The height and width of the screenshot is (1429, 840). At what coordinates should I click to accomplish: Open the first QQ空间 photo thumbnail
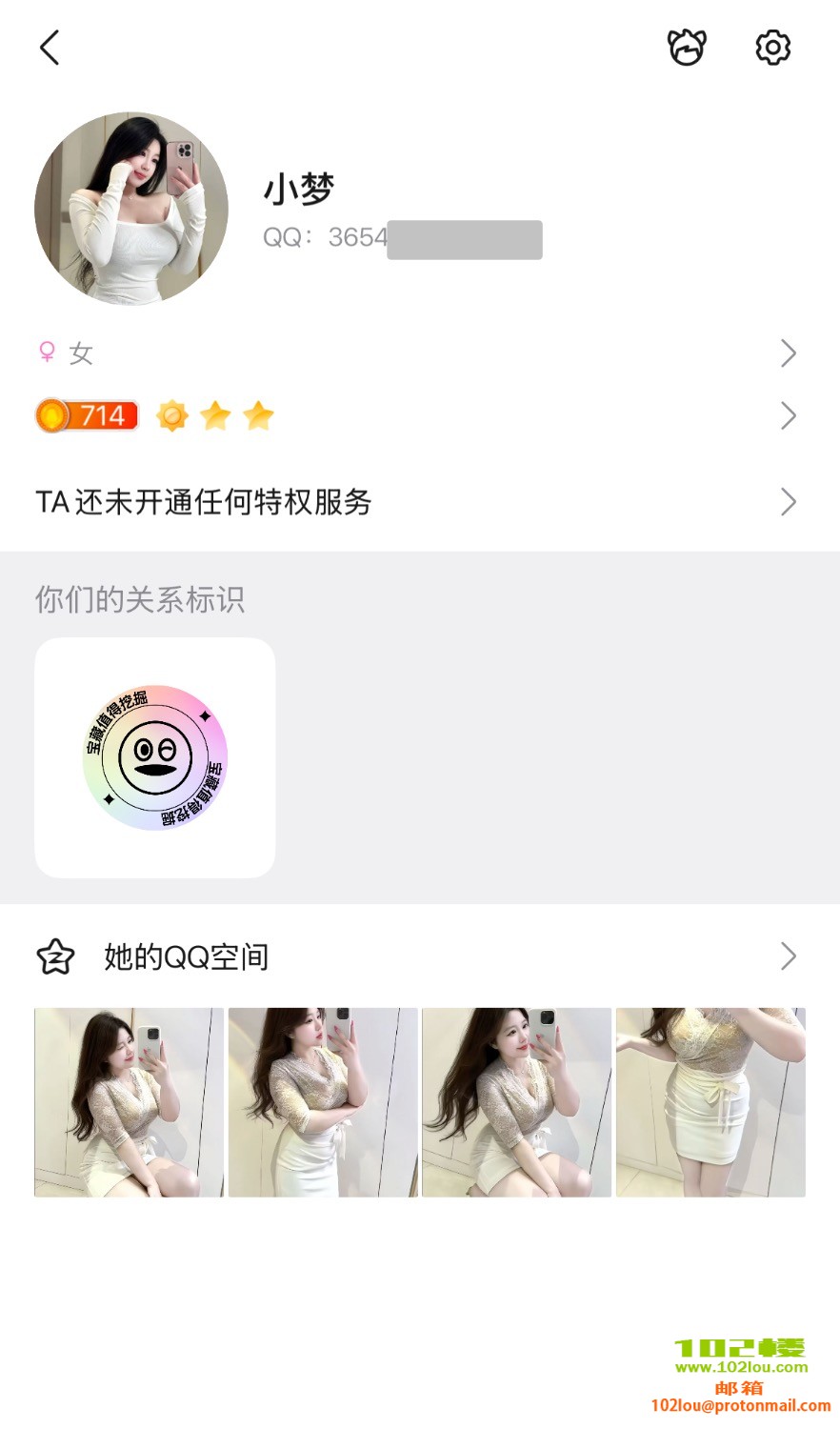pos(130,1102)
